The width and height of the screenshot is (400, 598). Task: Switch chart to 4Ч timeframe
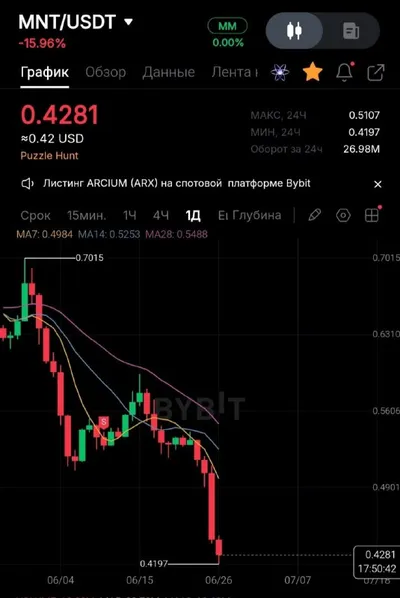click(x=161, y=215)
